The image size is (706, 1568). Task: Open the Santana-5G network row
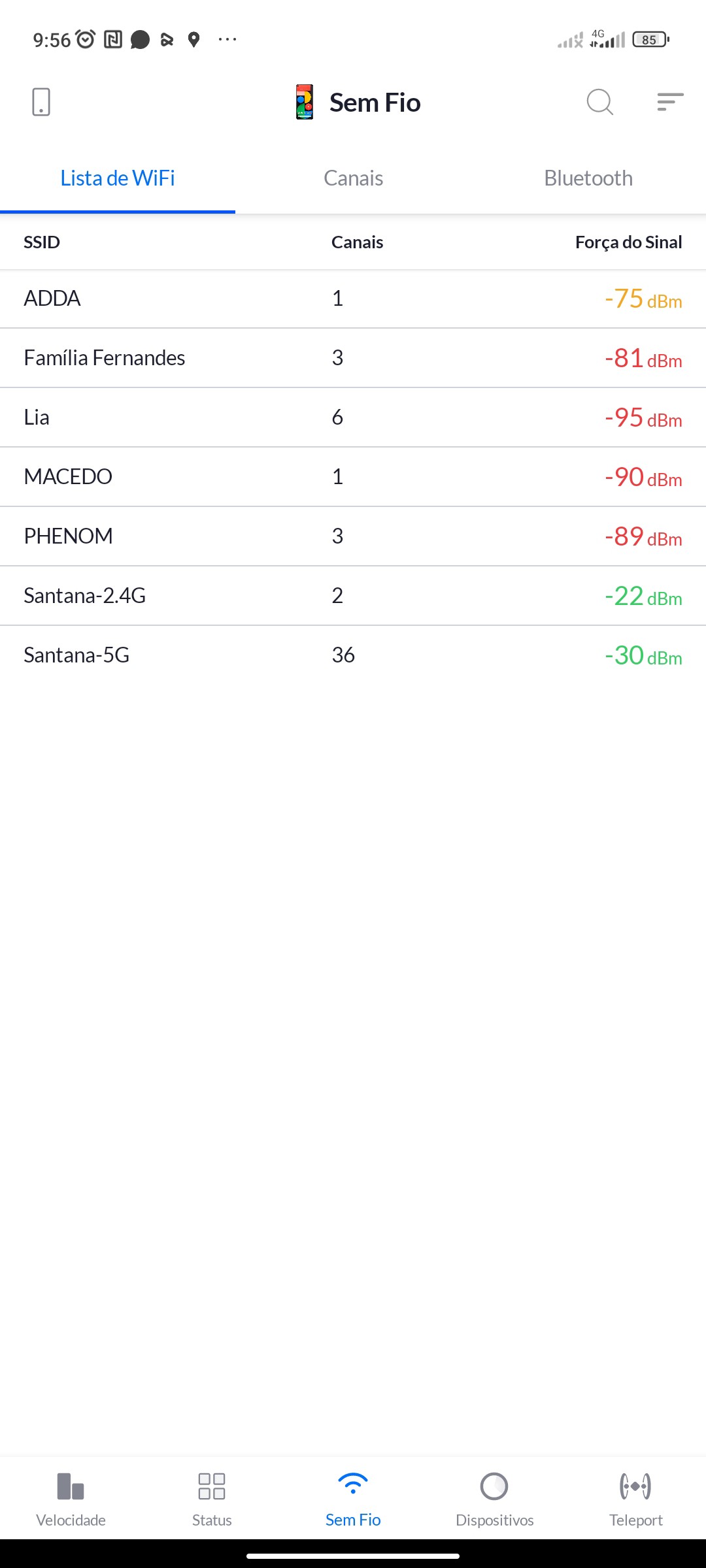coord(353,655)
